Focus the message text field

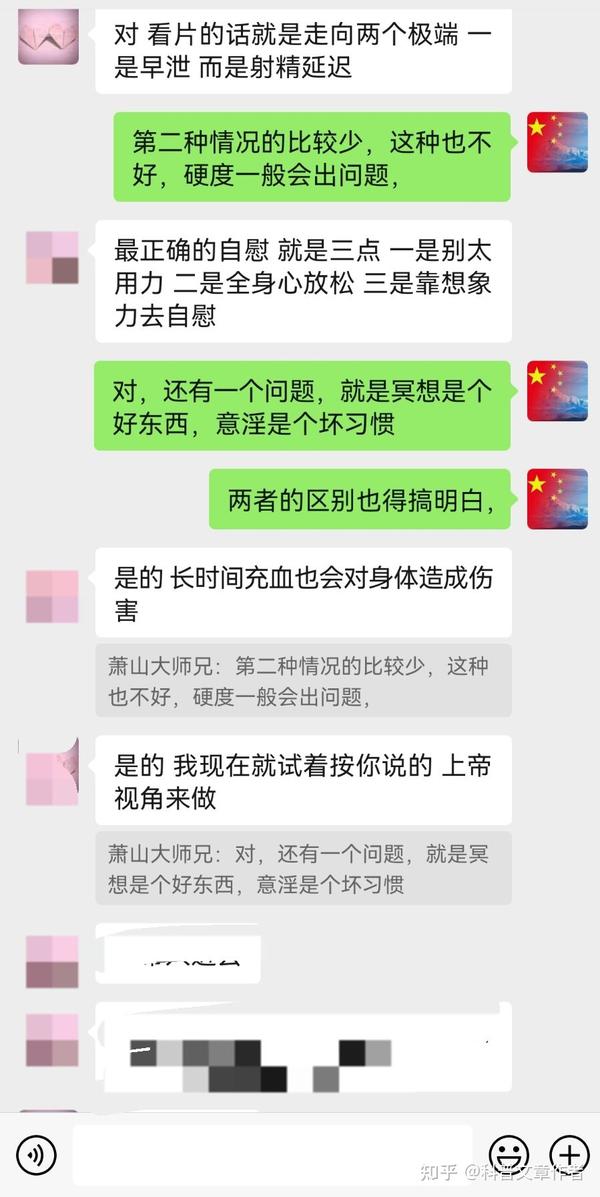tap(272, 1155)
